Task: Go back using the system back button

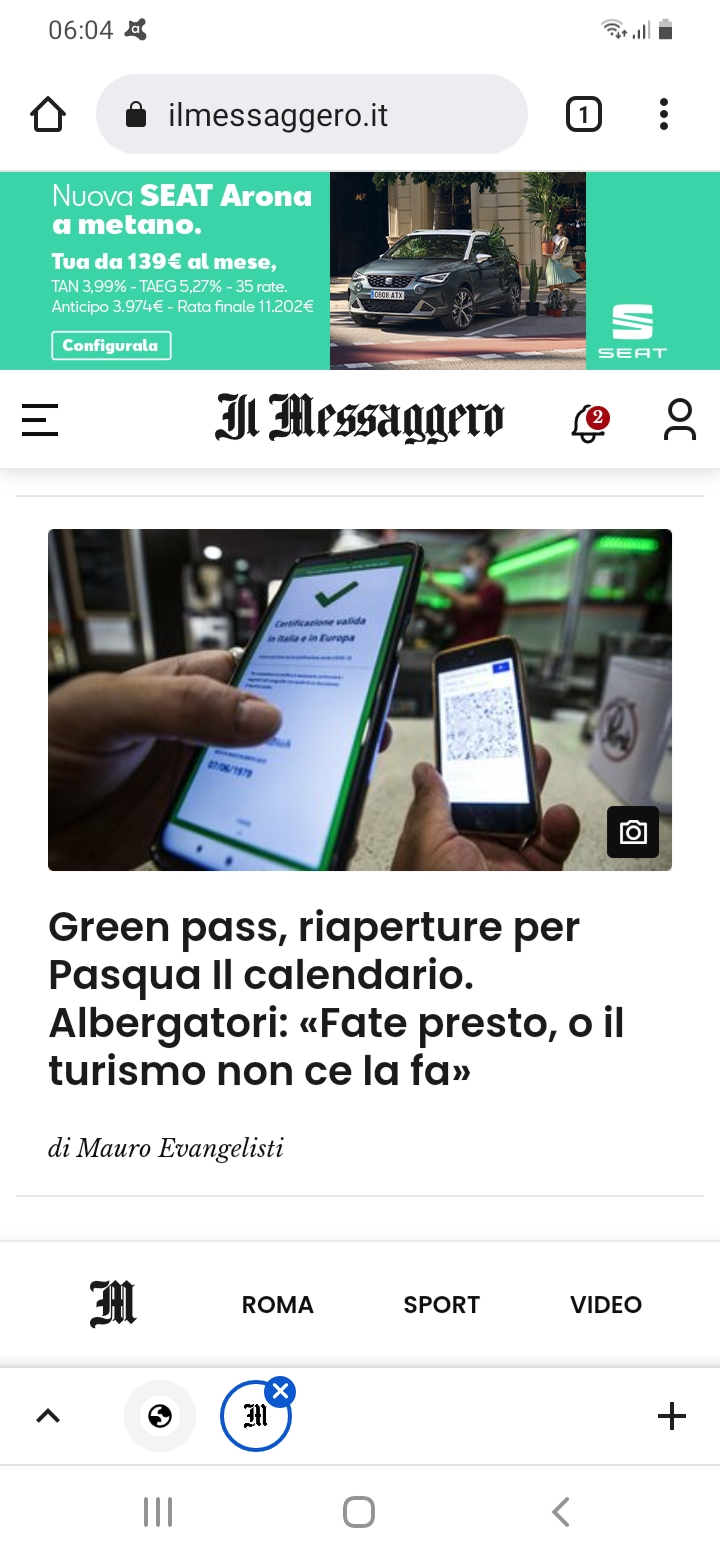Action: 561,1511
